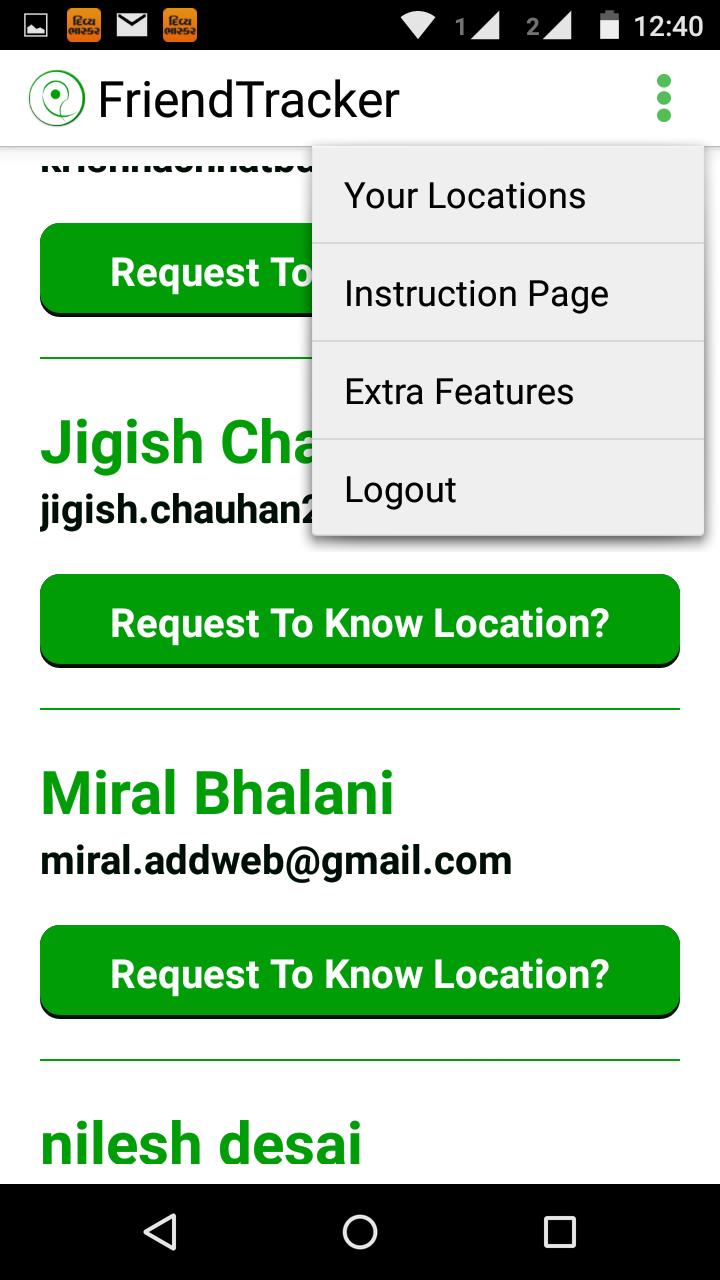Log out via the Logout option
The width and height of the screenshot is (720, 1280).
coord(507,490)
